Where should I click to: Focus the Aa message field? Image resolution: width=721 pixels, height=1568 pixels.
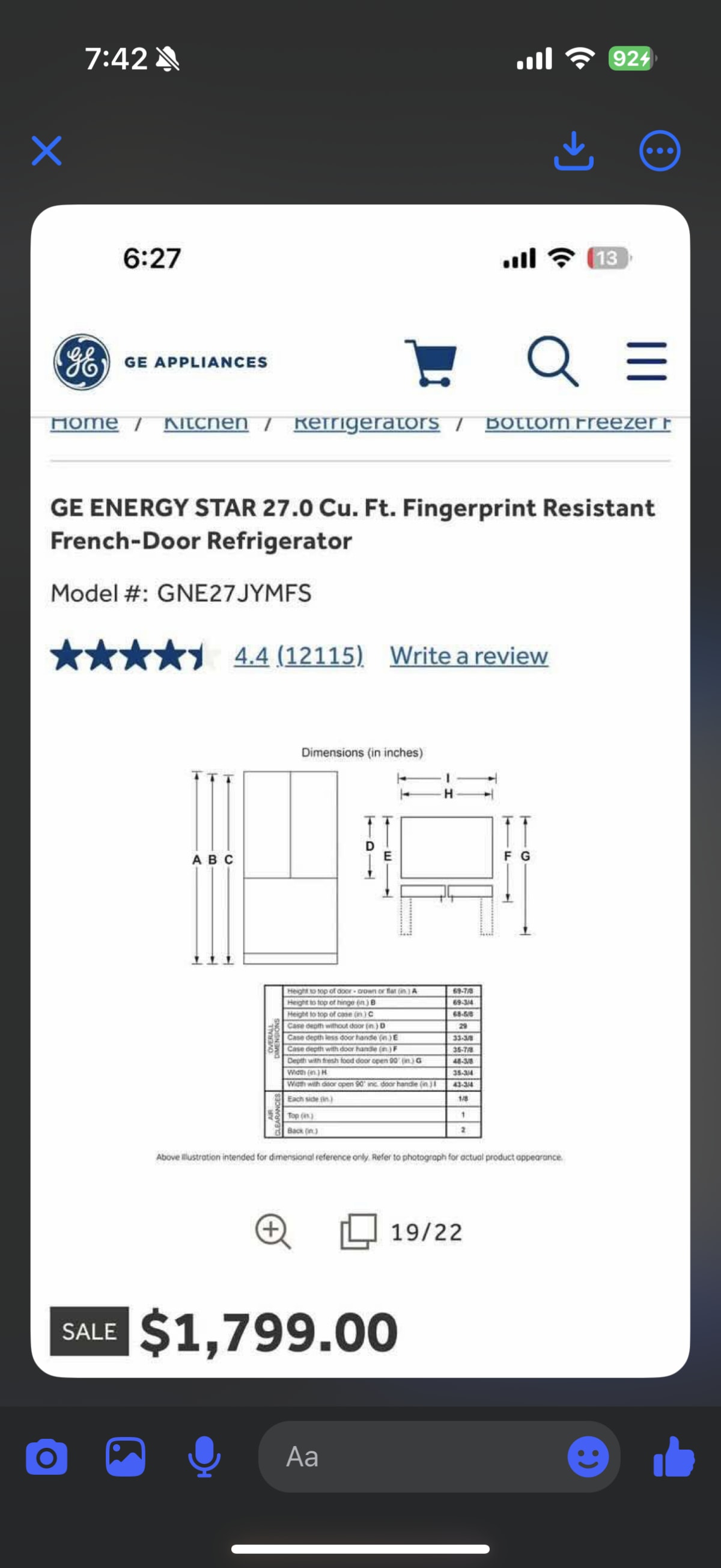(x=414, y=1457)
